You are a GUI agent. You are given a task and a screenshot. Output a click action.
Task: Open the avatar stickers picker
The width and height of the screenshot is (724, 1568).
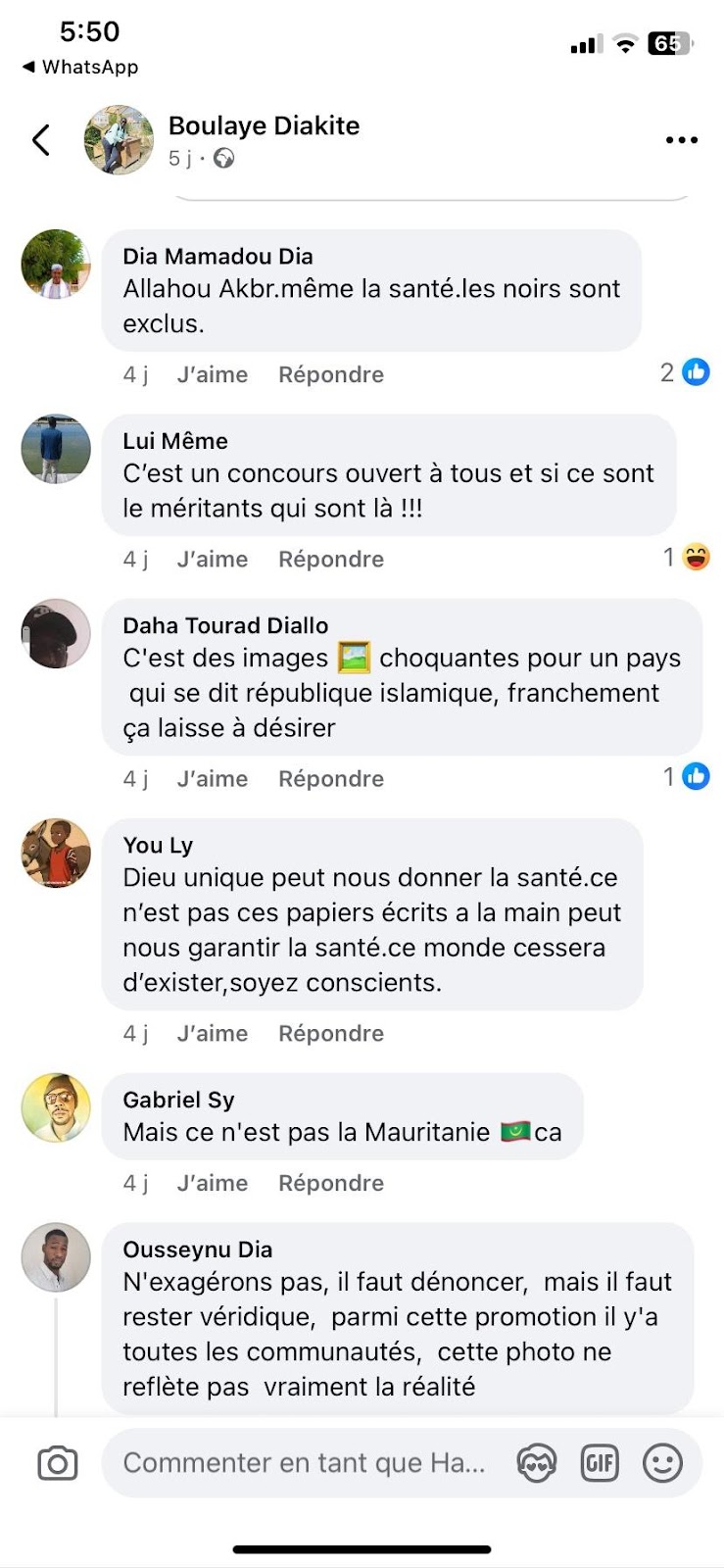[536, 1463]
